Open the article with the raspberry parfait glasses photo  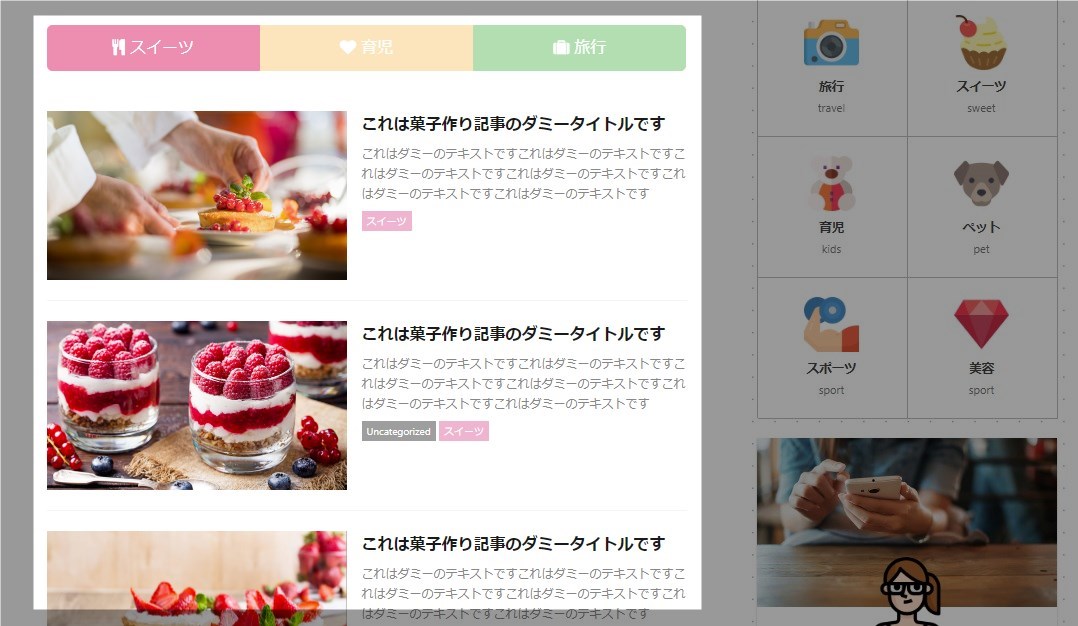tap(197, 405)
